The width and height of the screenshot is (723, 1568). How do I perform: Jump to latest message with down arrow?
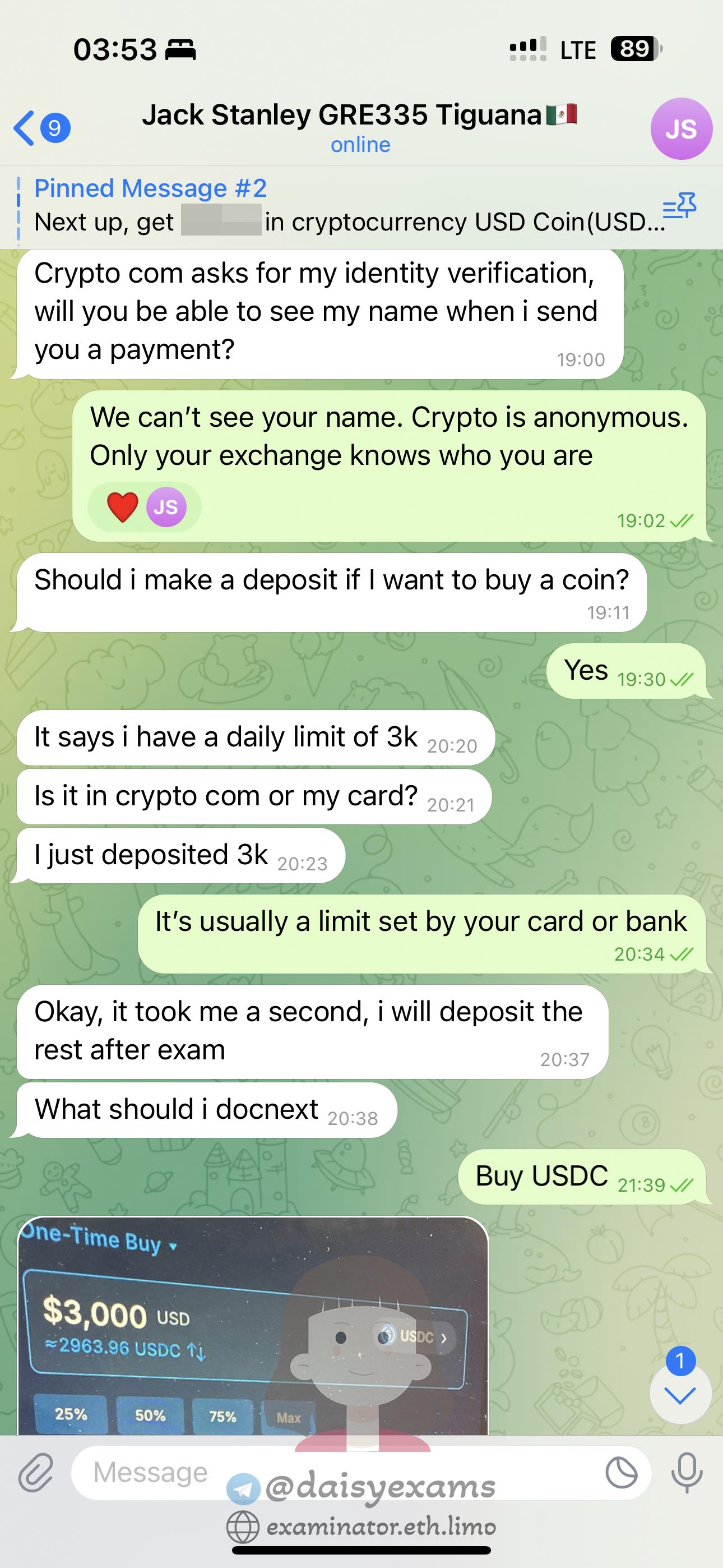click(680, 1395)
